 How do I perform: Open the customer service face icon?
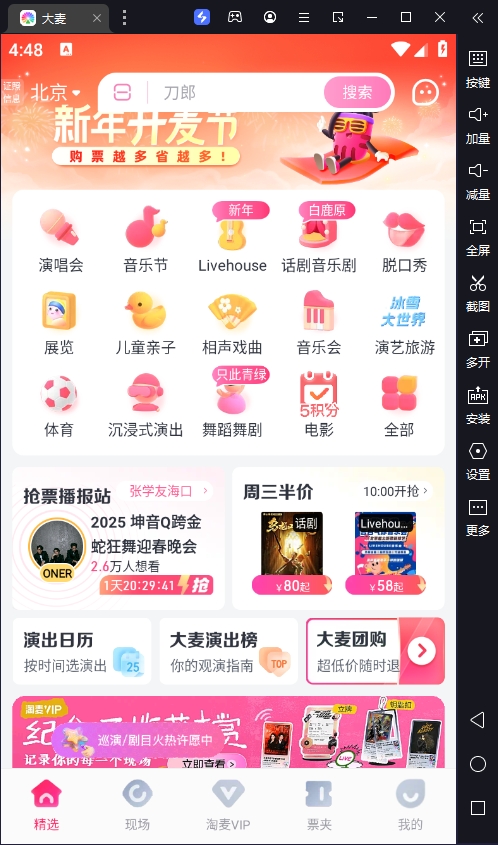[426, 93]
